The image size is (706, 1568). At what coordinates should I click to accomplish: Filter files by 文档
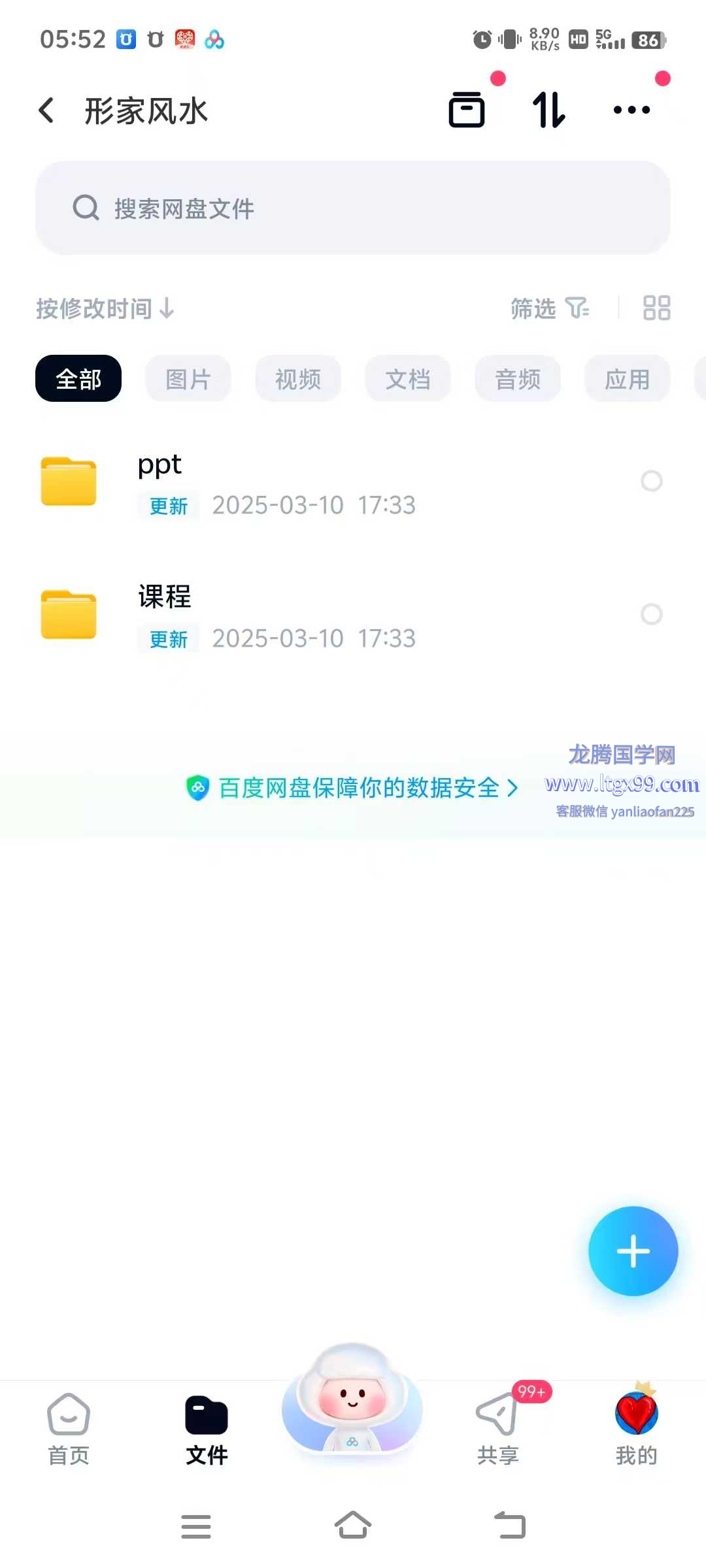point(408,379)
